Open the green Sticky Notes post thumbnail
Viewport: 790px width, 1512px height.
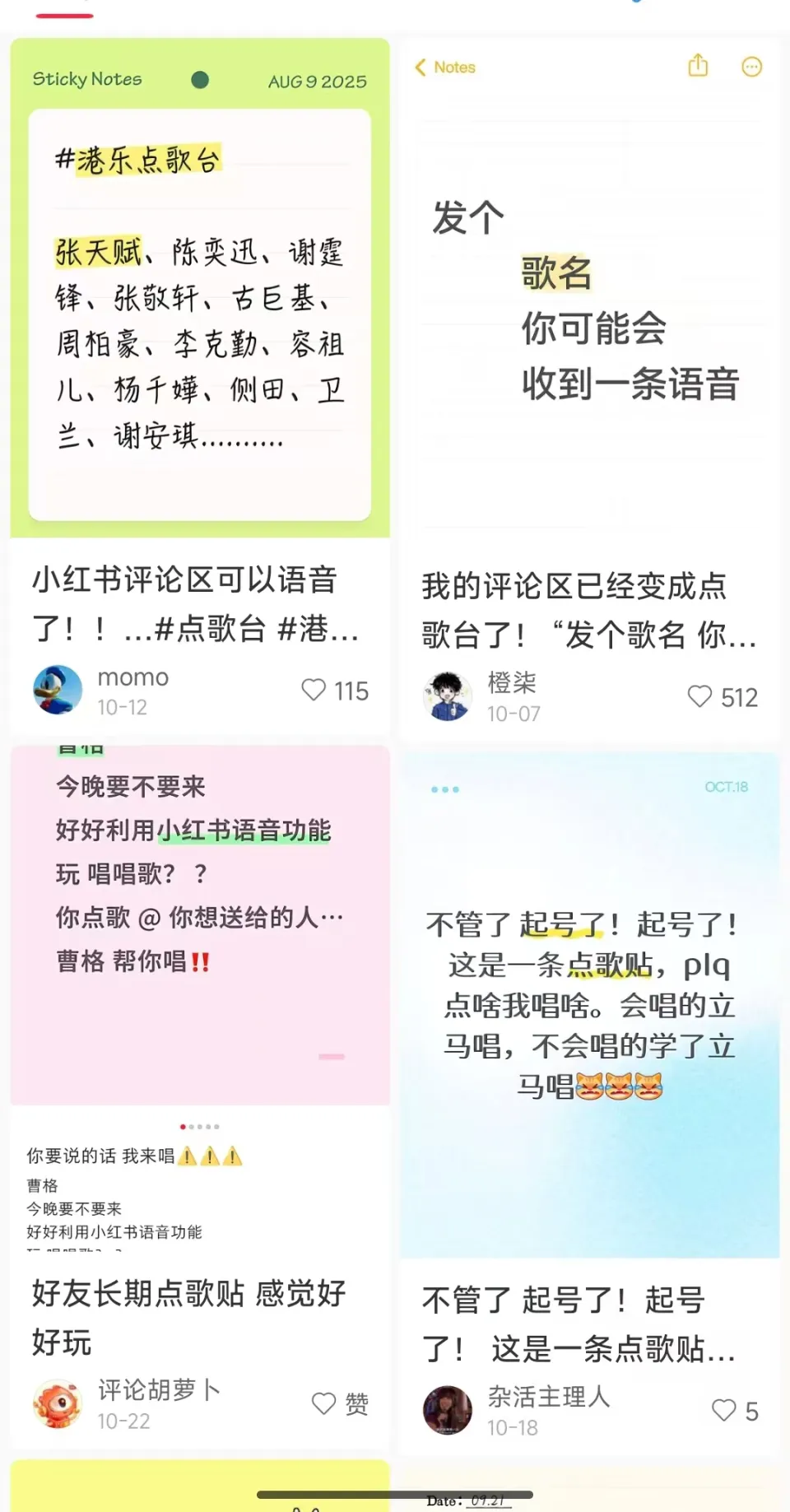click(199, 288)
